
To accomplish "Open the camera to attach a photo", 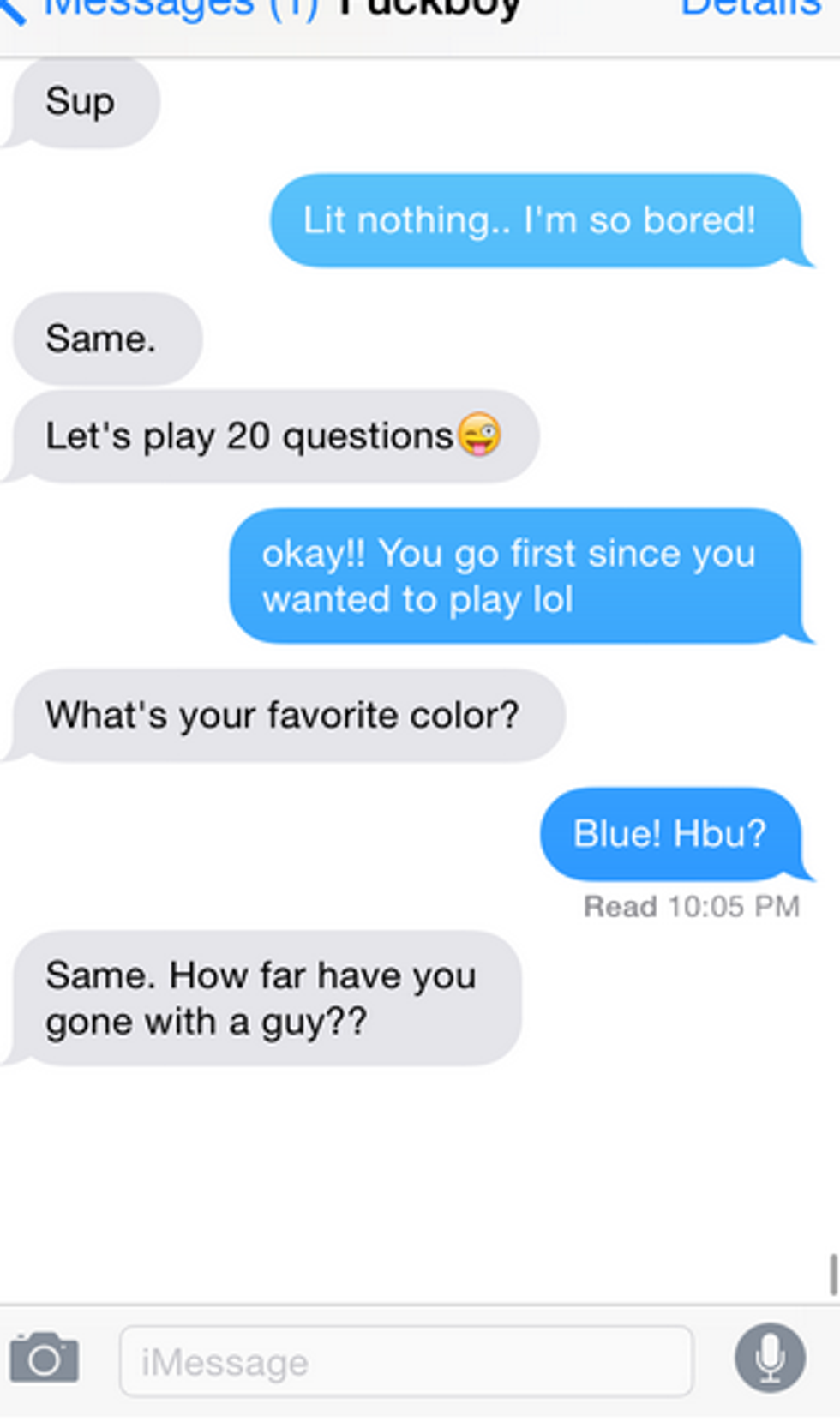I will (45, 1359).
